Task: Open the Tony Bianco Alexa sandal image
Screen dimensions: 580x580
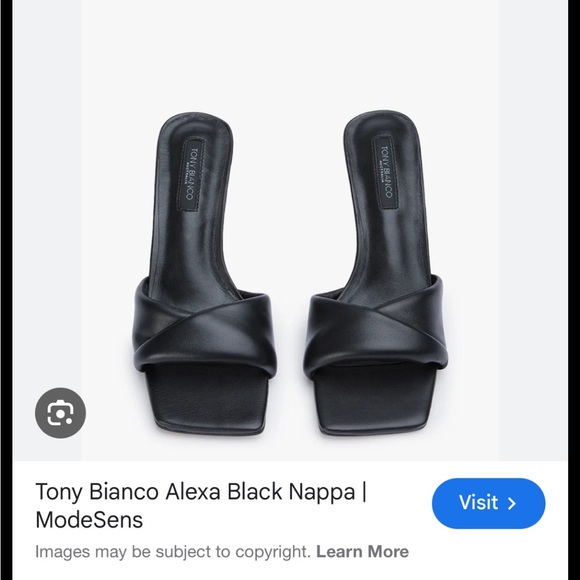Action: tap(290, 230)
